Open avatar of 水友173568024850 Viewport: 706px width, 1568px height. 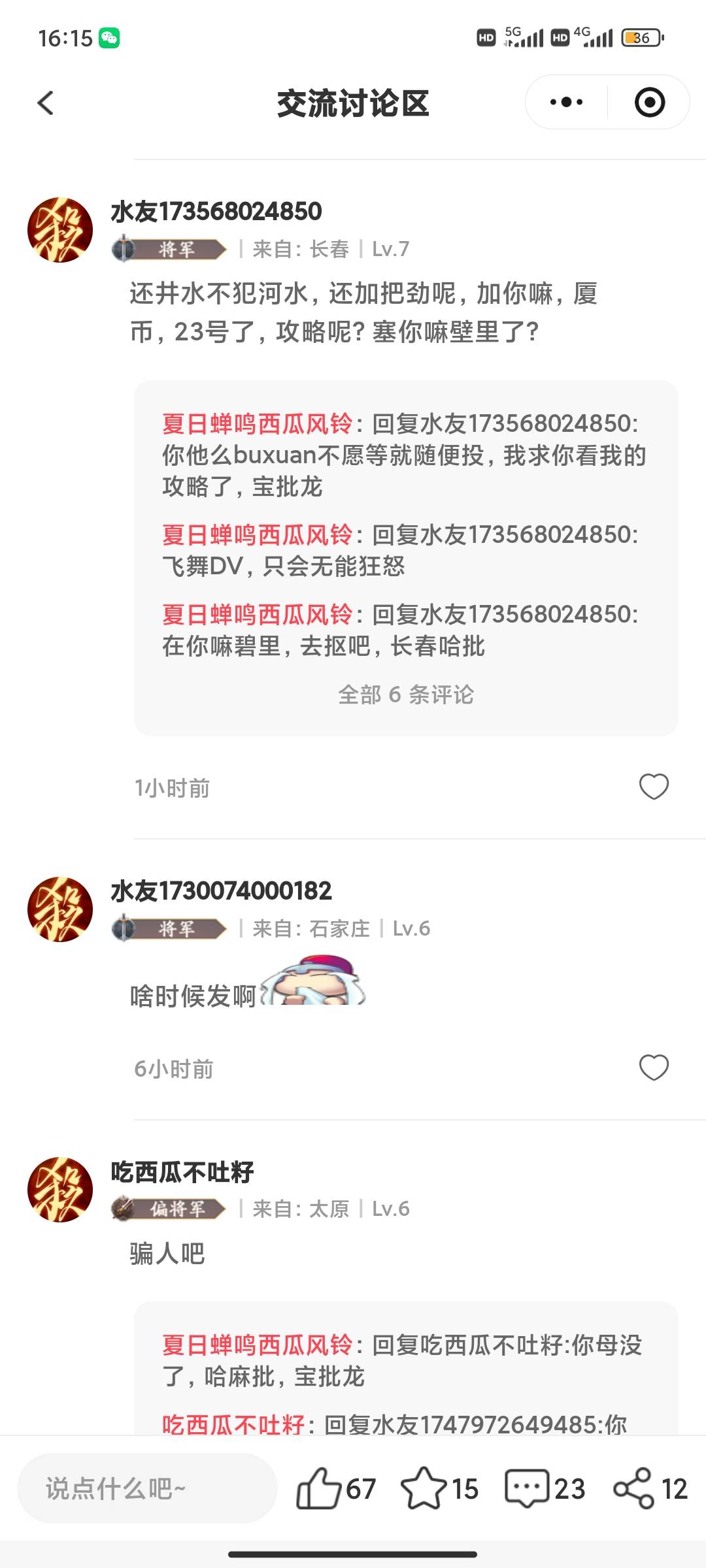pyautogui.click(x=60, y=230)
